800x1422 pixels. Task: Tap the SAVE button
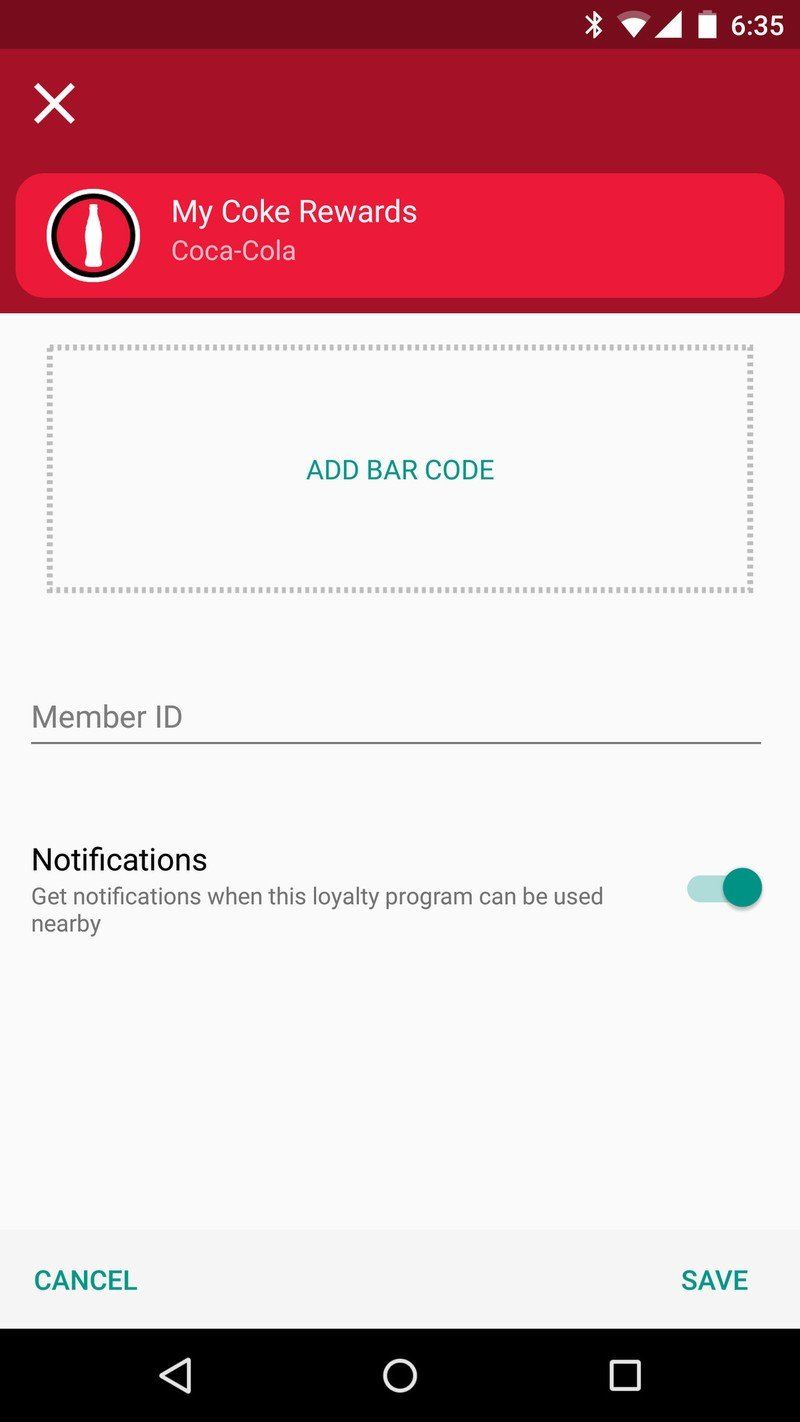click(x=713, y=1279)
